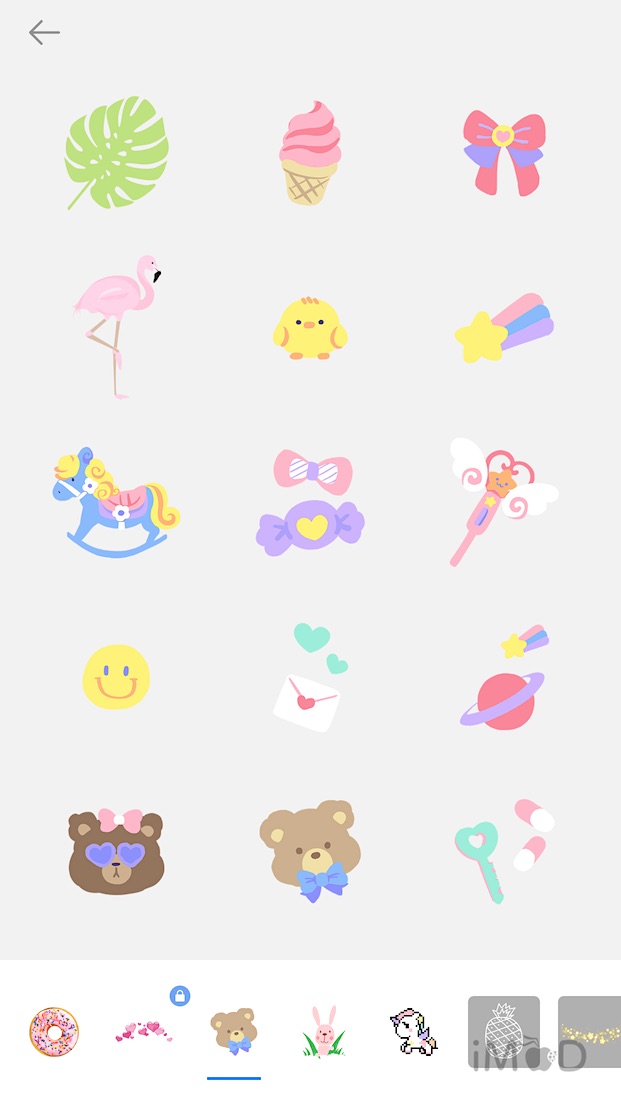Add the green monstera leaf sticker
The width and height of the screenshot is (621, 1104).
coord(116,151)
